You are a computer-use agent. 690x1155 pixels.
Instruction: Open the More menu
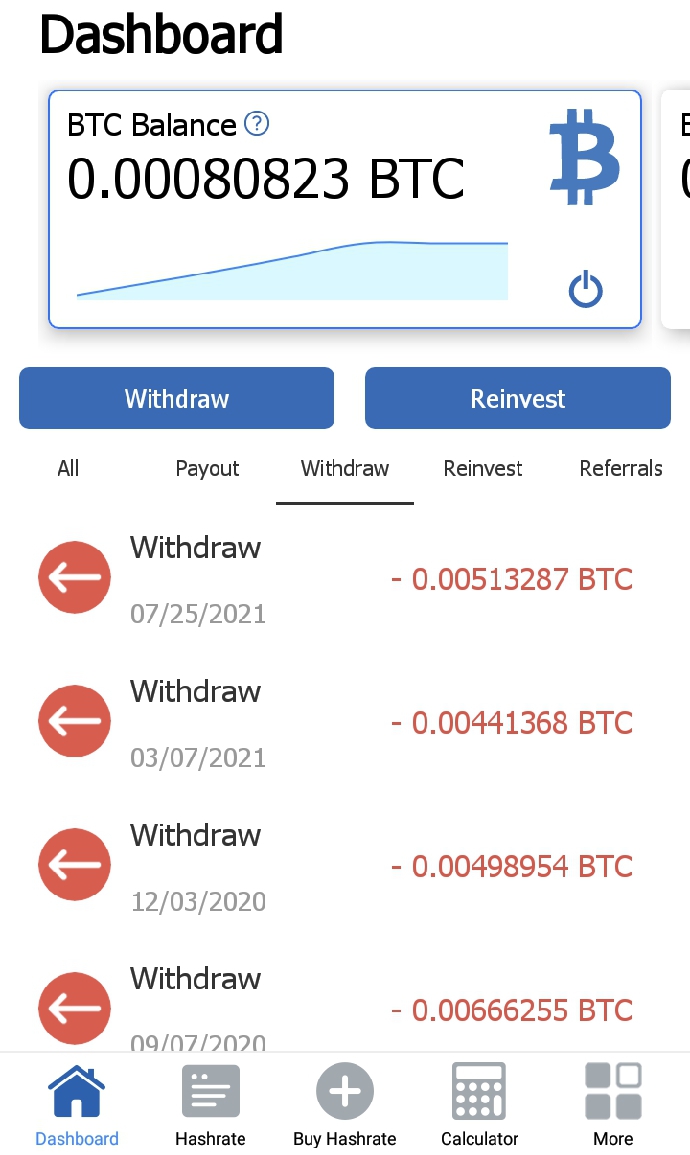[x=613, y=1104]
